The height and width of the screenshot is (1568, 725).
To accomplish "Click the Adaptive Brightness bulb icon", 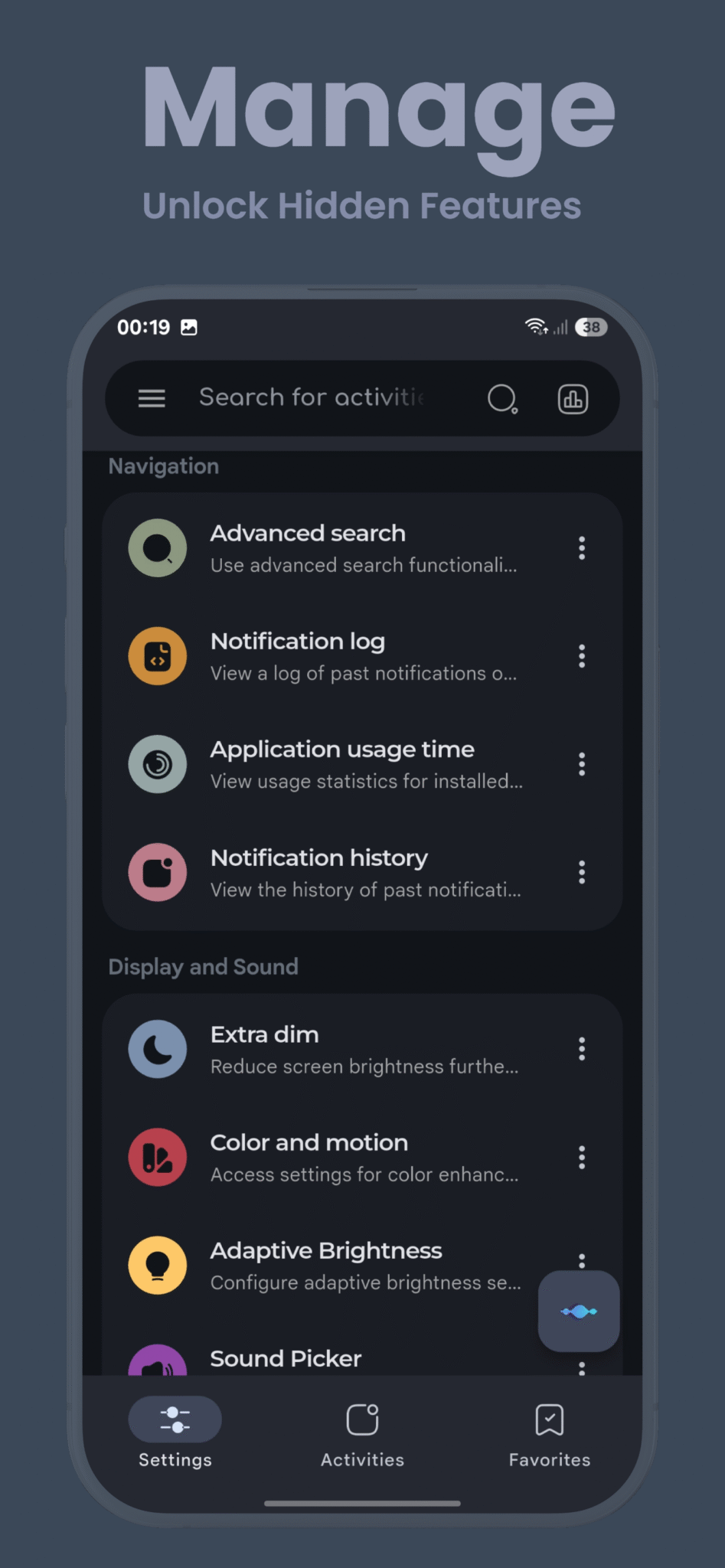I will coord(157,1265).
